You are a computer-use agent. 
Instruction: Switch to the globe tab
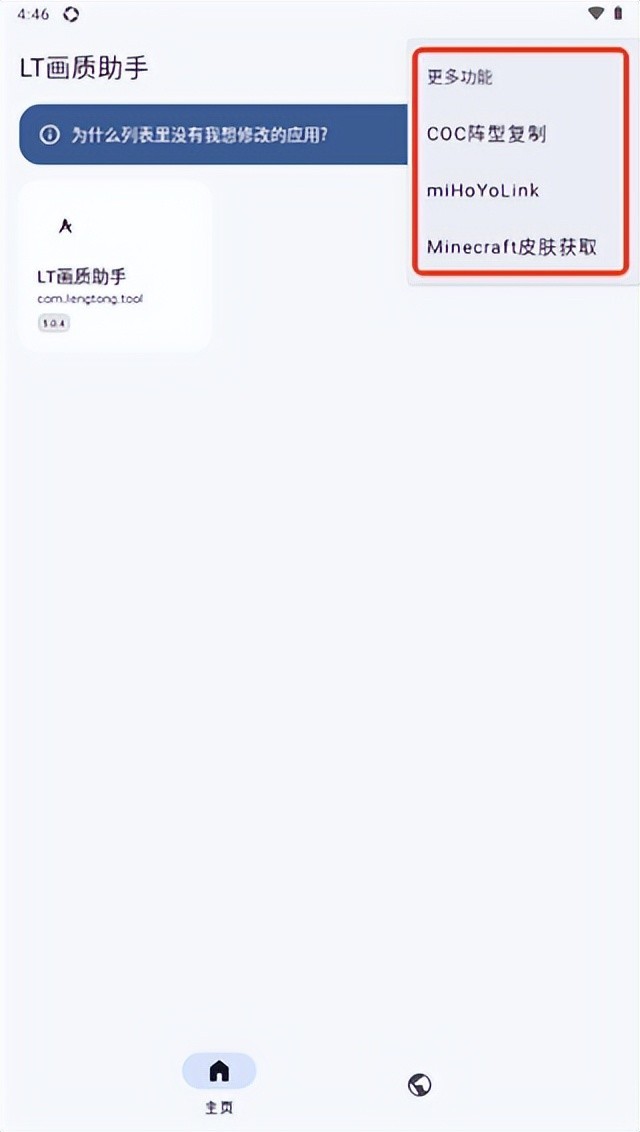click(420, 1085)
